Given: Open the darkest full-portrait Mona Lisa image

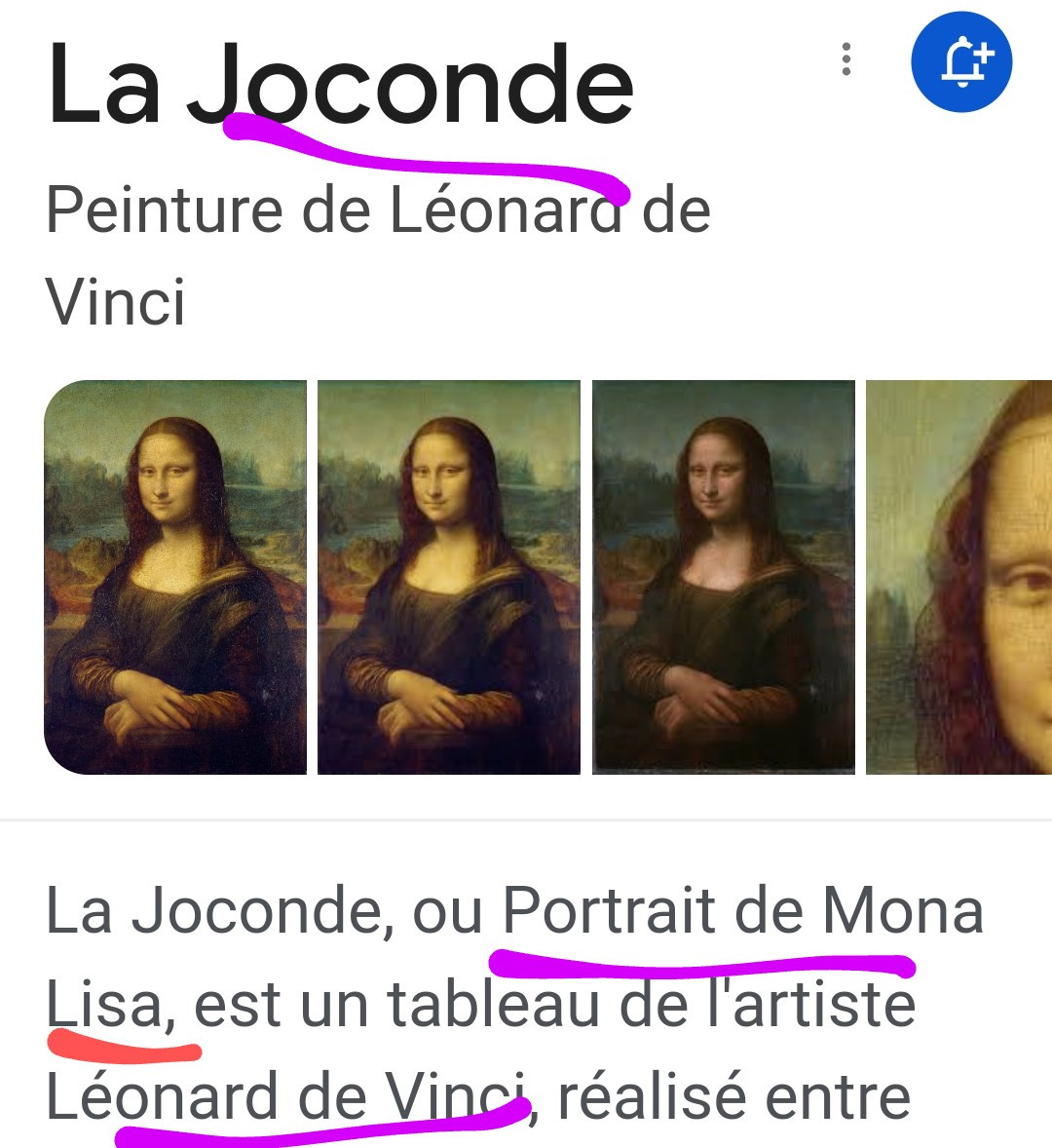Looking at the screenshot, I should 723,577.
